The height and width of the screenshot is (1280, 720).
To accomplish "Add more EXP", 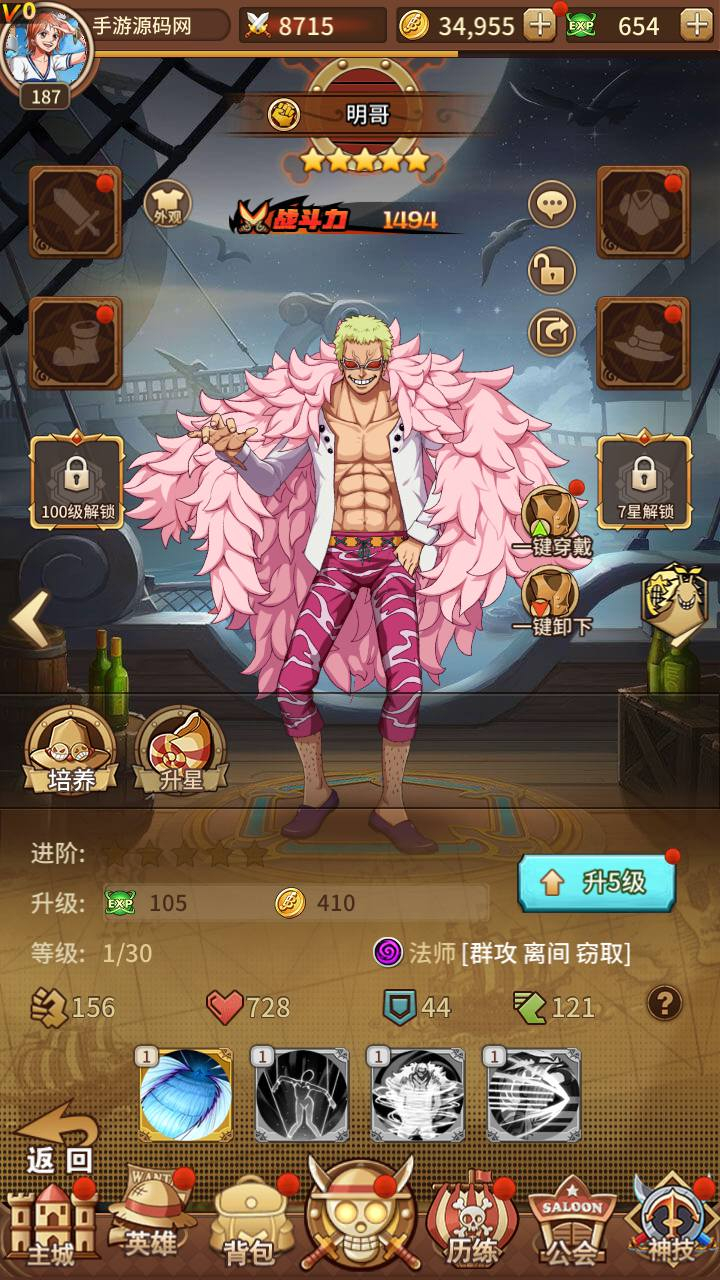I will [x=696, y=25].
